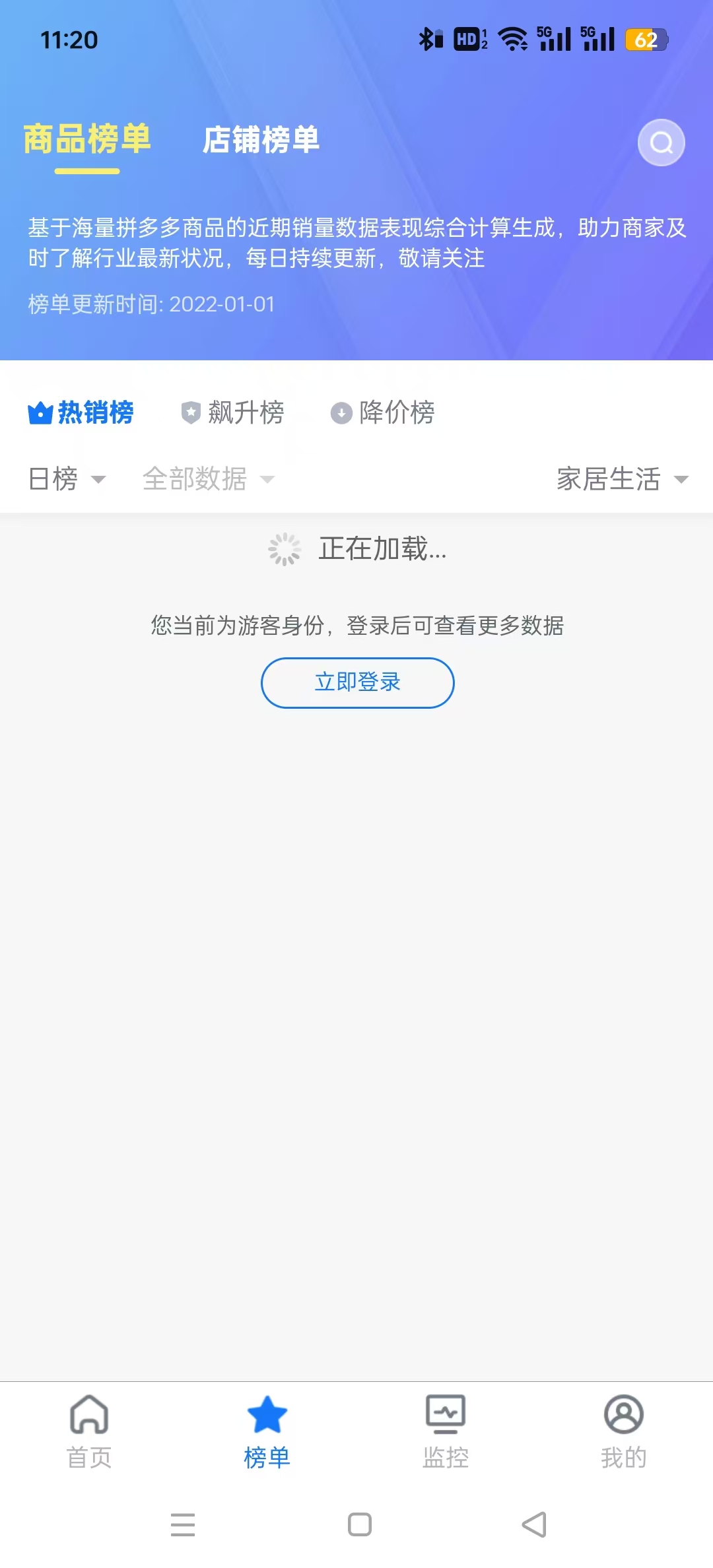Open the search icon in the header
The width and height of the screenshot is (713, 1568).
(661, 143)
